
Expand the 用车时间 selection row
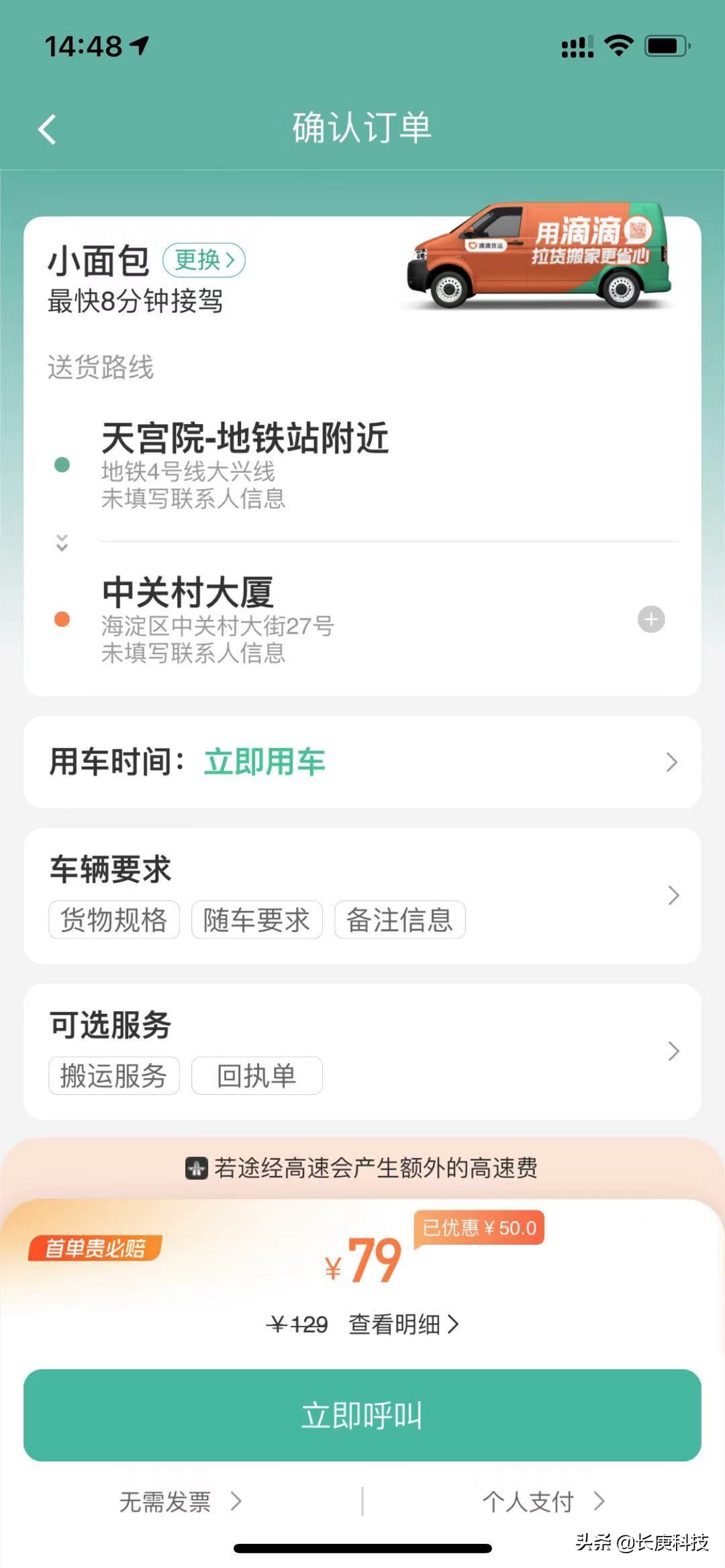[362, 762]
